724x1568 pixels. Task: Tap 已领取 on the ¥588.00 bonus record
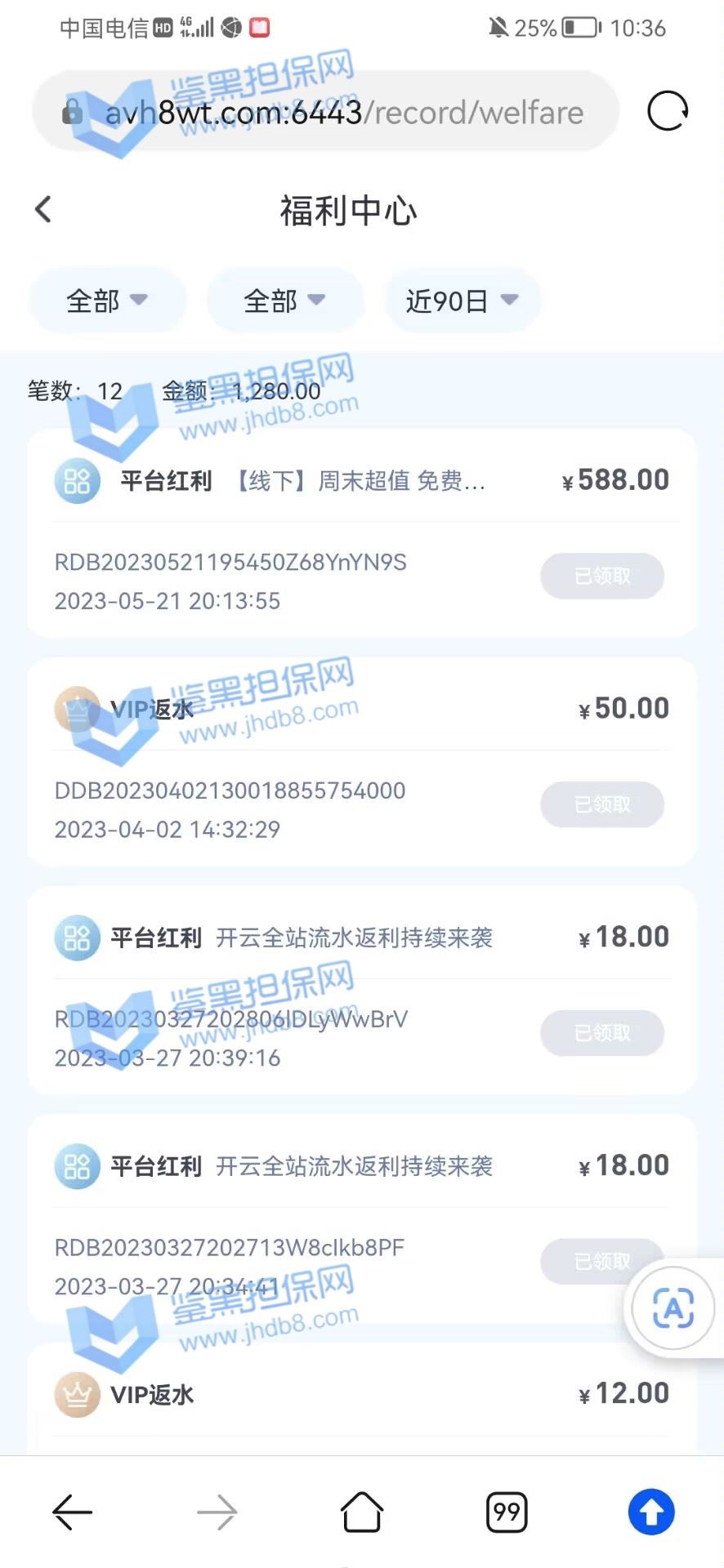(x=601, y=576)
